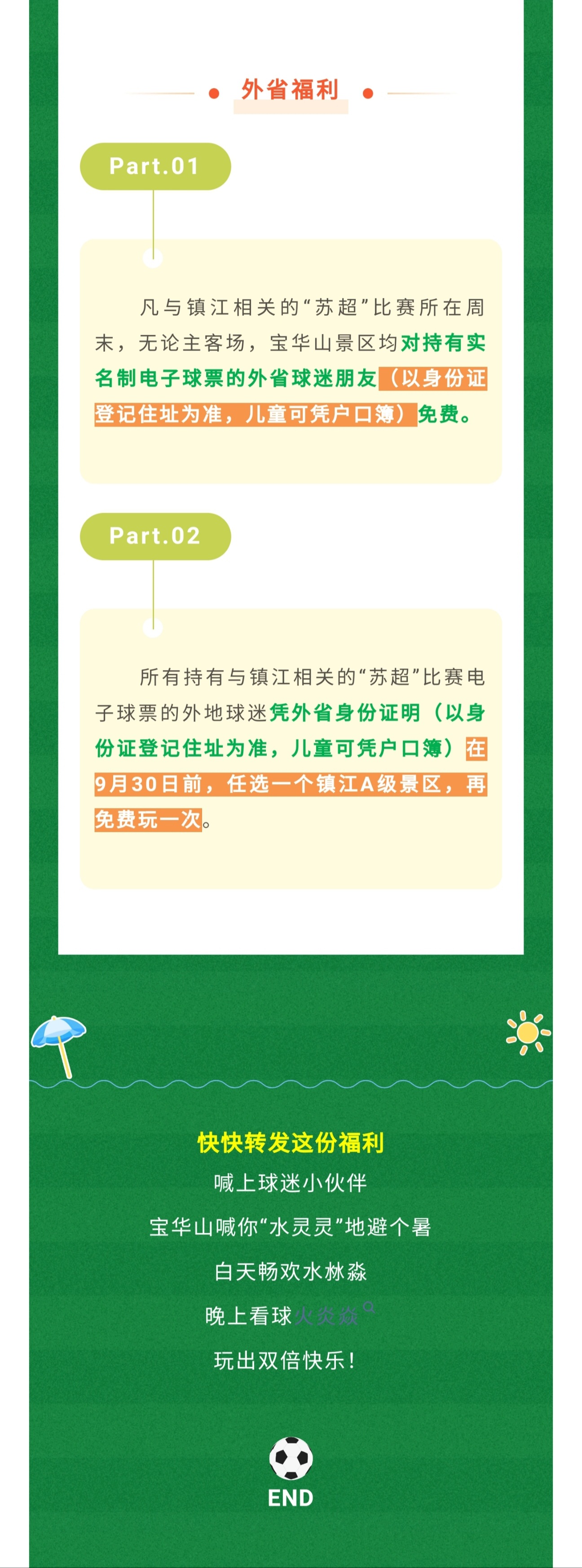Tap the 火炎焱 search keyword link
The image size is (582, 1568).
tap(327, 1315)
